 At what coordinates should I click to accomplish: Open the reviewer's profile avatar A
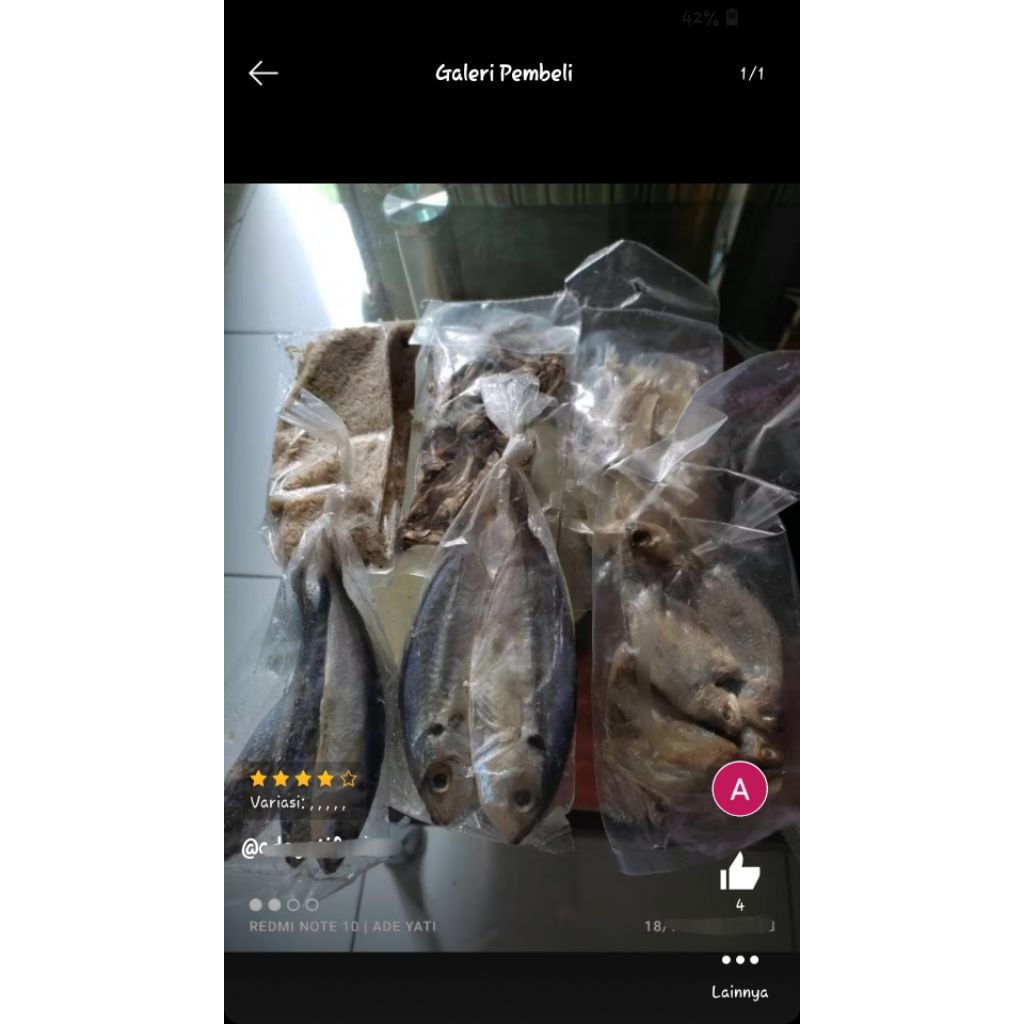[x=739, y=789]
